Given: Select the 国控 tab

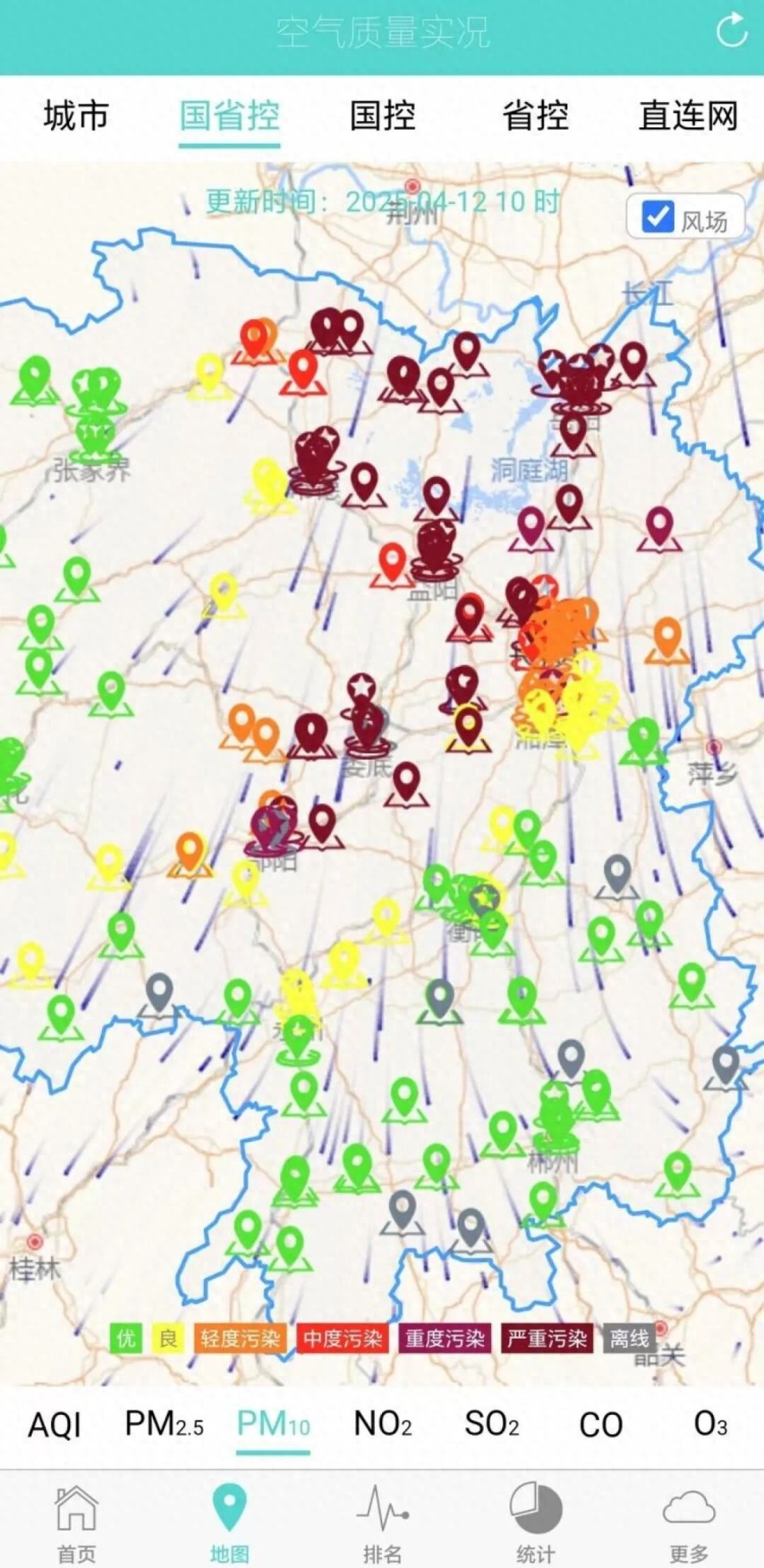Looking at the screenshot, I should 382,115.
